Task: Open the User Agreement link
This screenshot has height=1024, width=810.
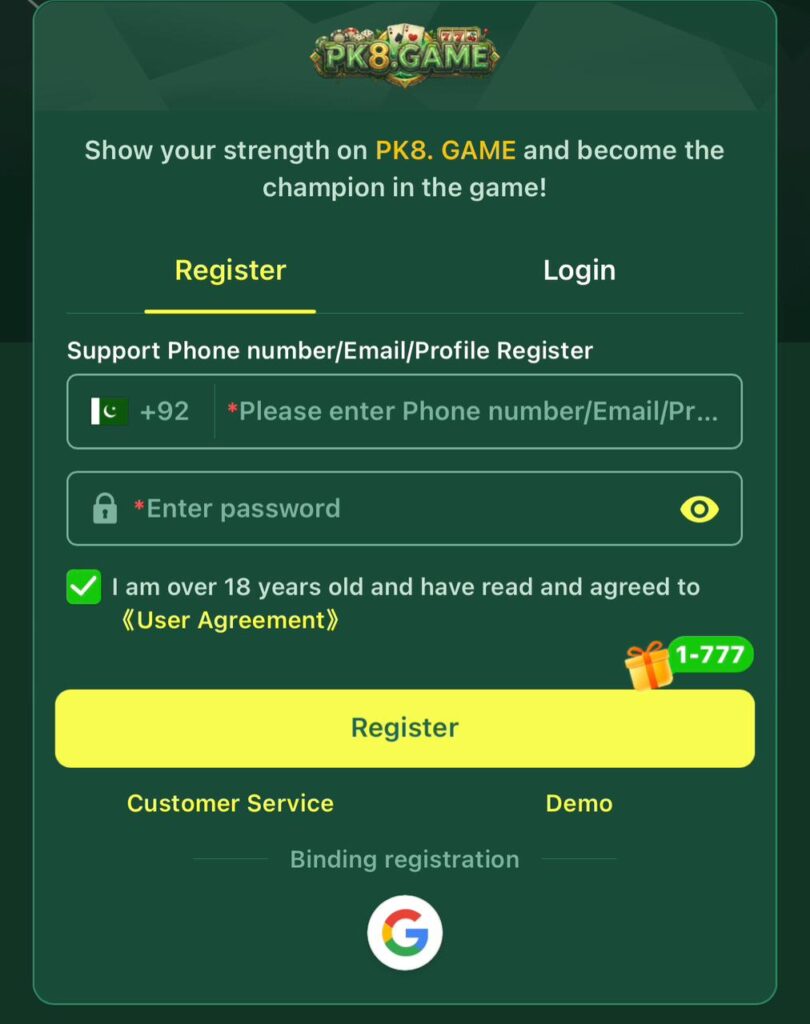Action: (x=230, y=620)
